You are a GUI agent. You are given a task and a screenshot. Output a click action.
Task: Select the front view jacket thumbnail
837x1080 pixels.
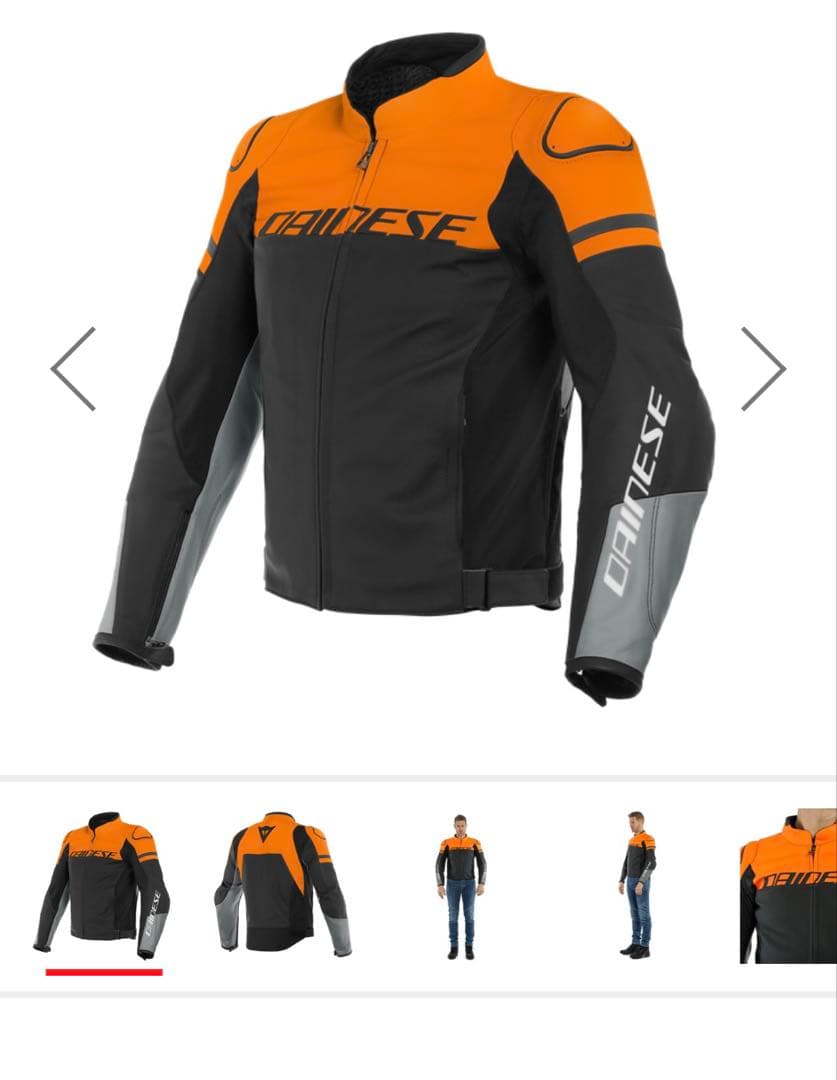(x=103, y=885)
